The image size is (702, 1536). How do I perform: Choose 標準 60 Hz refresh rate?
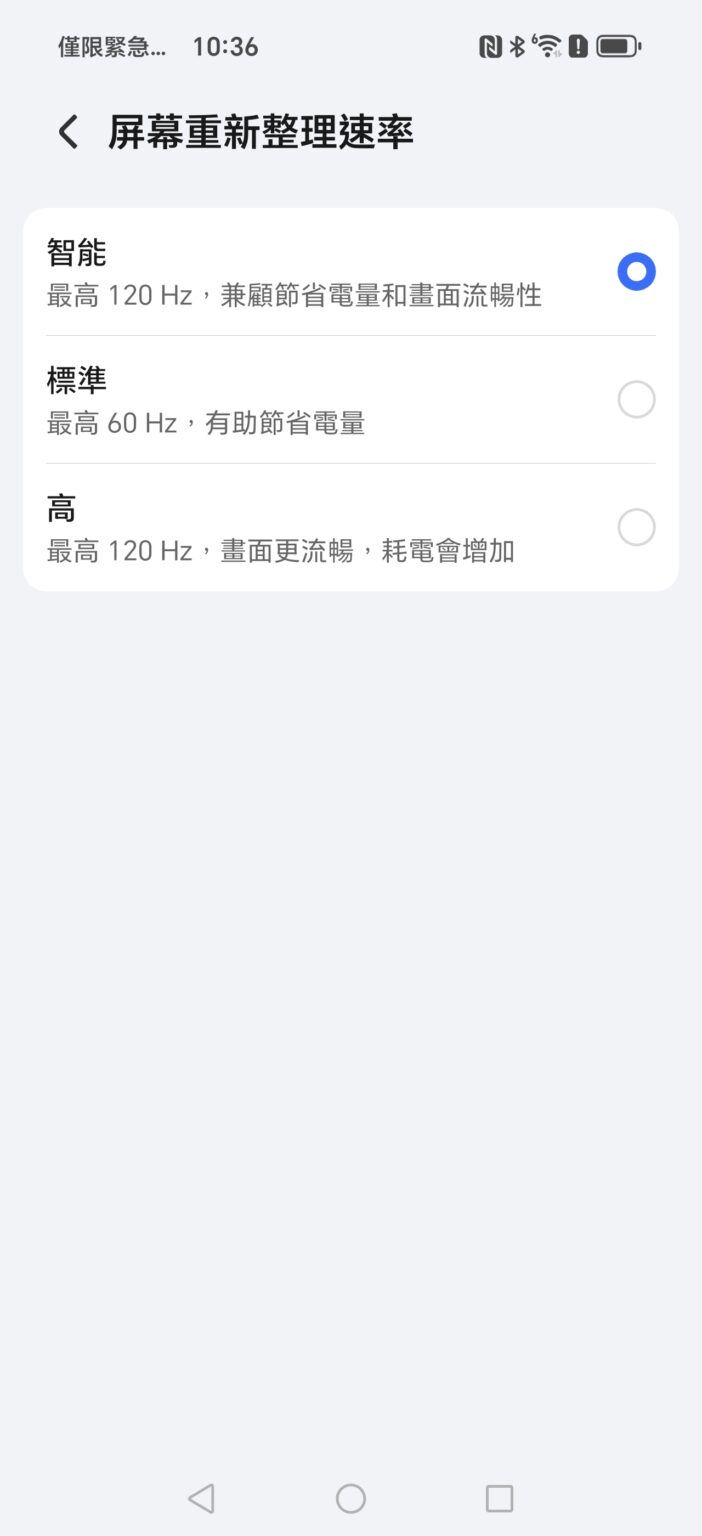point(636,400)
